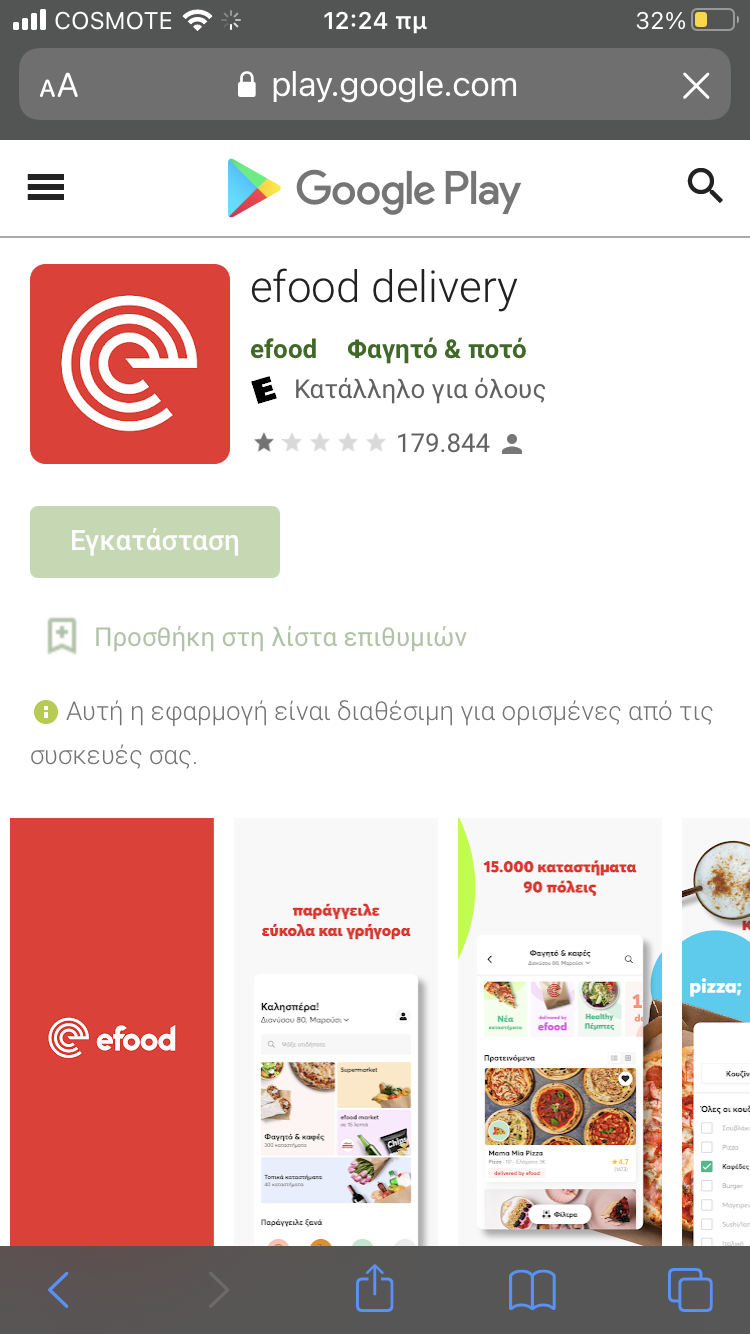Search Google Play with the magnifier icon

[x=705, y=186]
